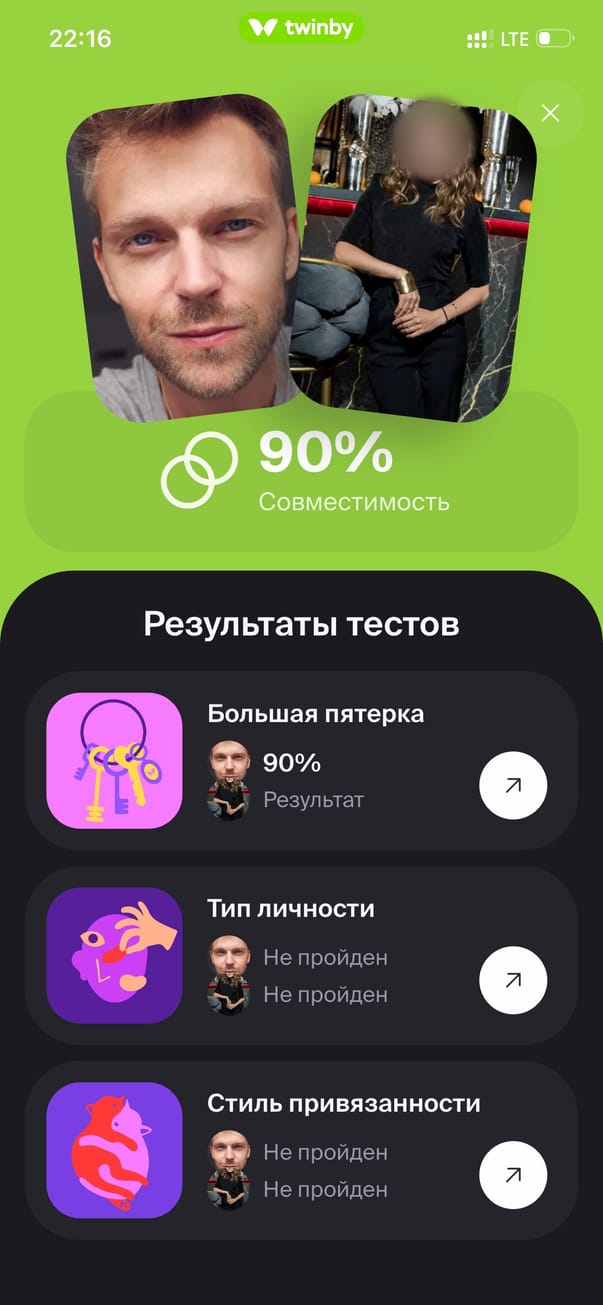Open Стиль привязанности test arrow
This screenshot has width=603, height=1305.
coord(513,1176)
